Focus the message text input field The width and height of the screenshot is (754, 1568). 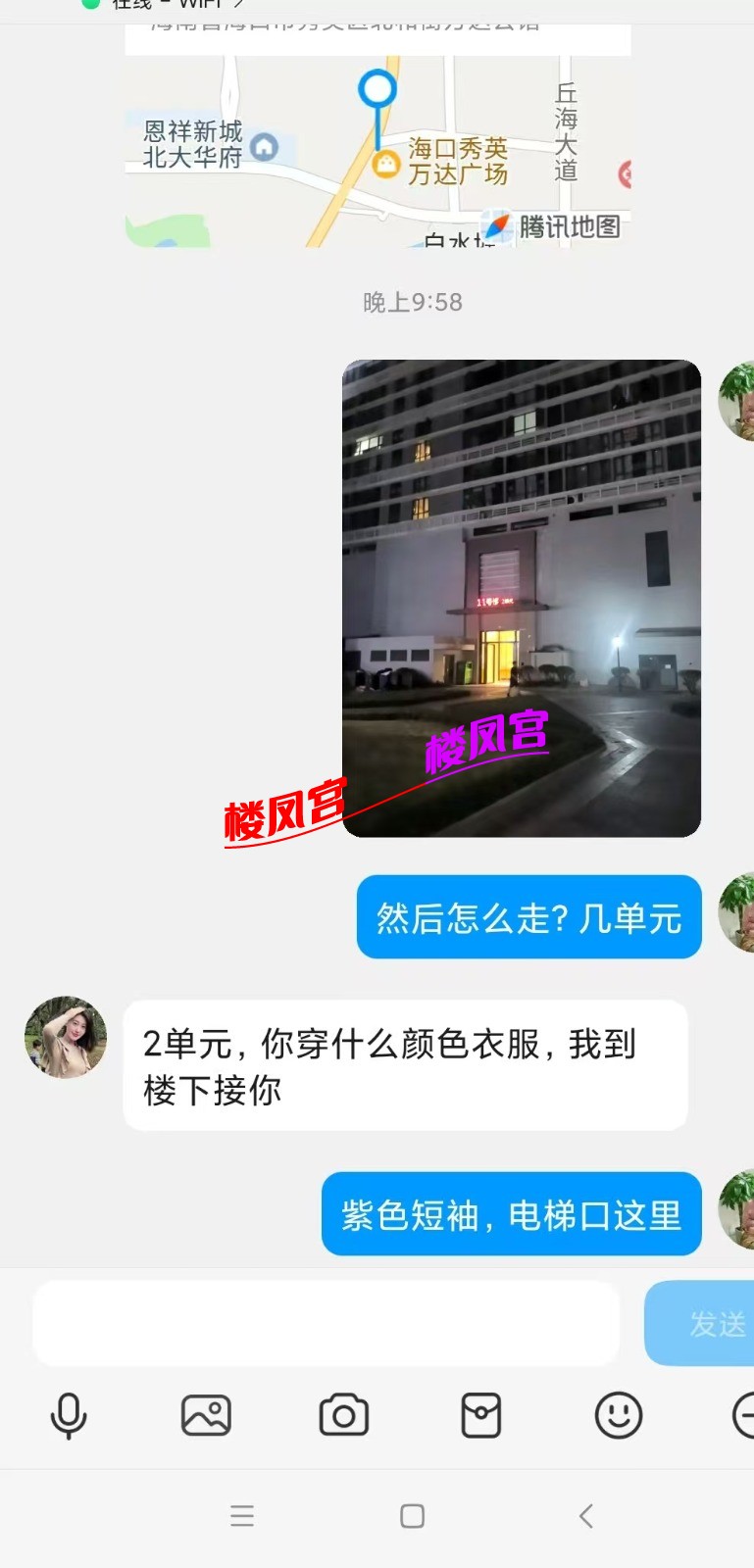pyautogui.click(x=326, y=1323)
